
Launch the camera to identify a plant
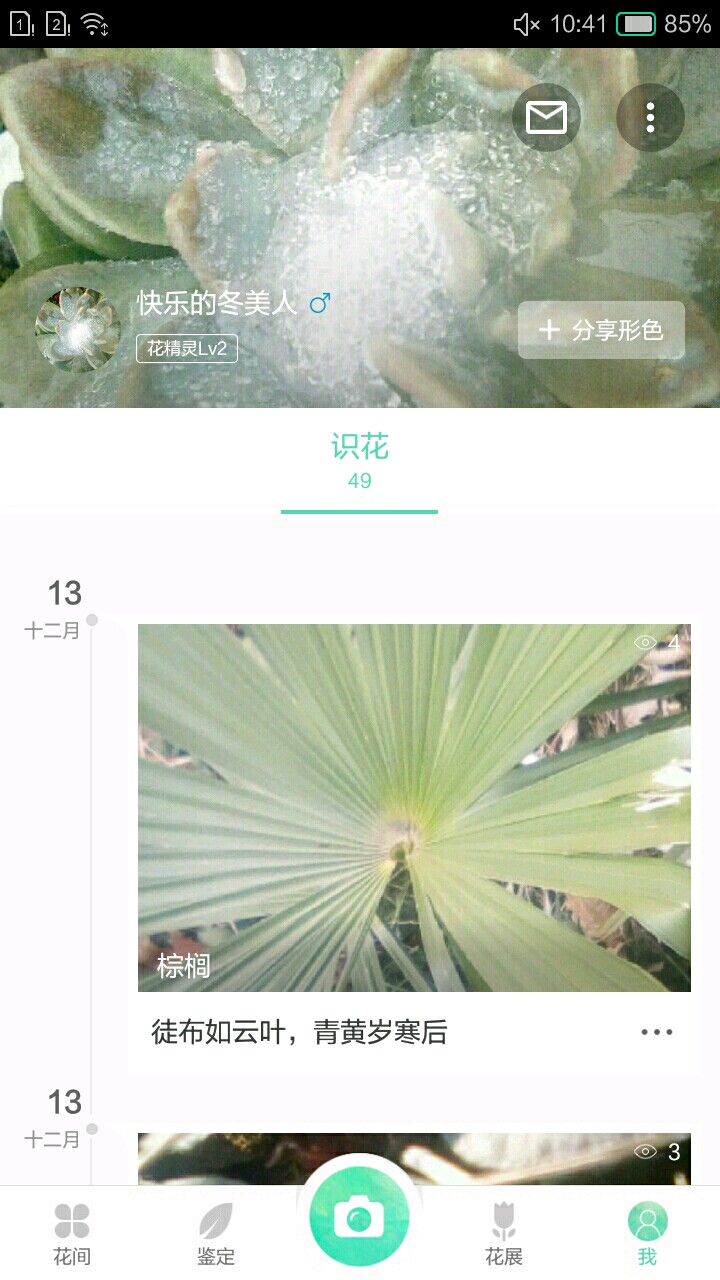click(x=359, y=1217)
